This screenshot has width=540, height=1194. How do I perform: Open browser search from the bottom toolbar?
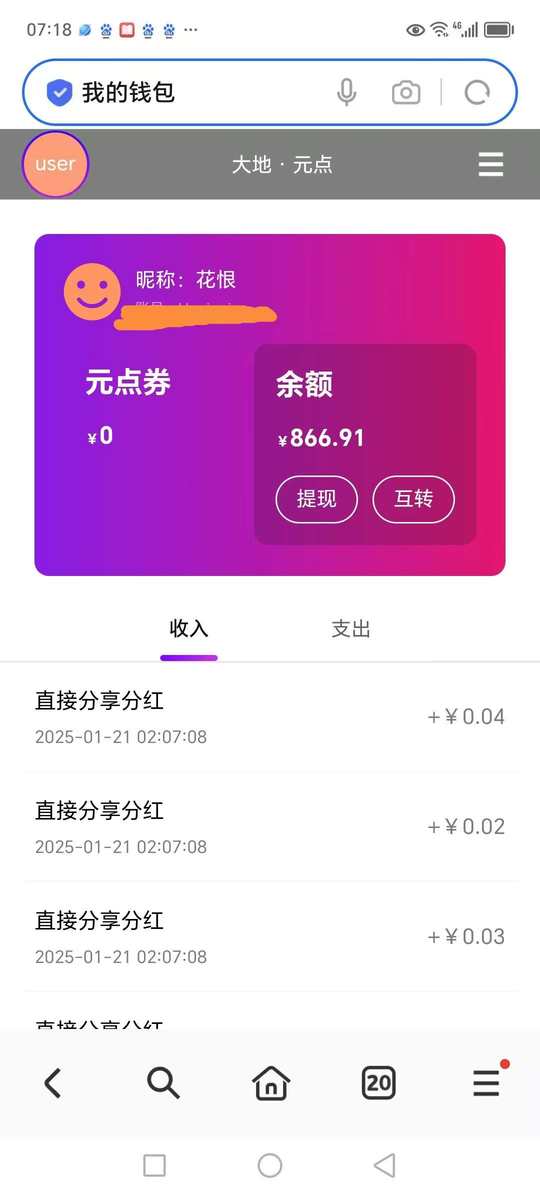tap(163, 1082)
